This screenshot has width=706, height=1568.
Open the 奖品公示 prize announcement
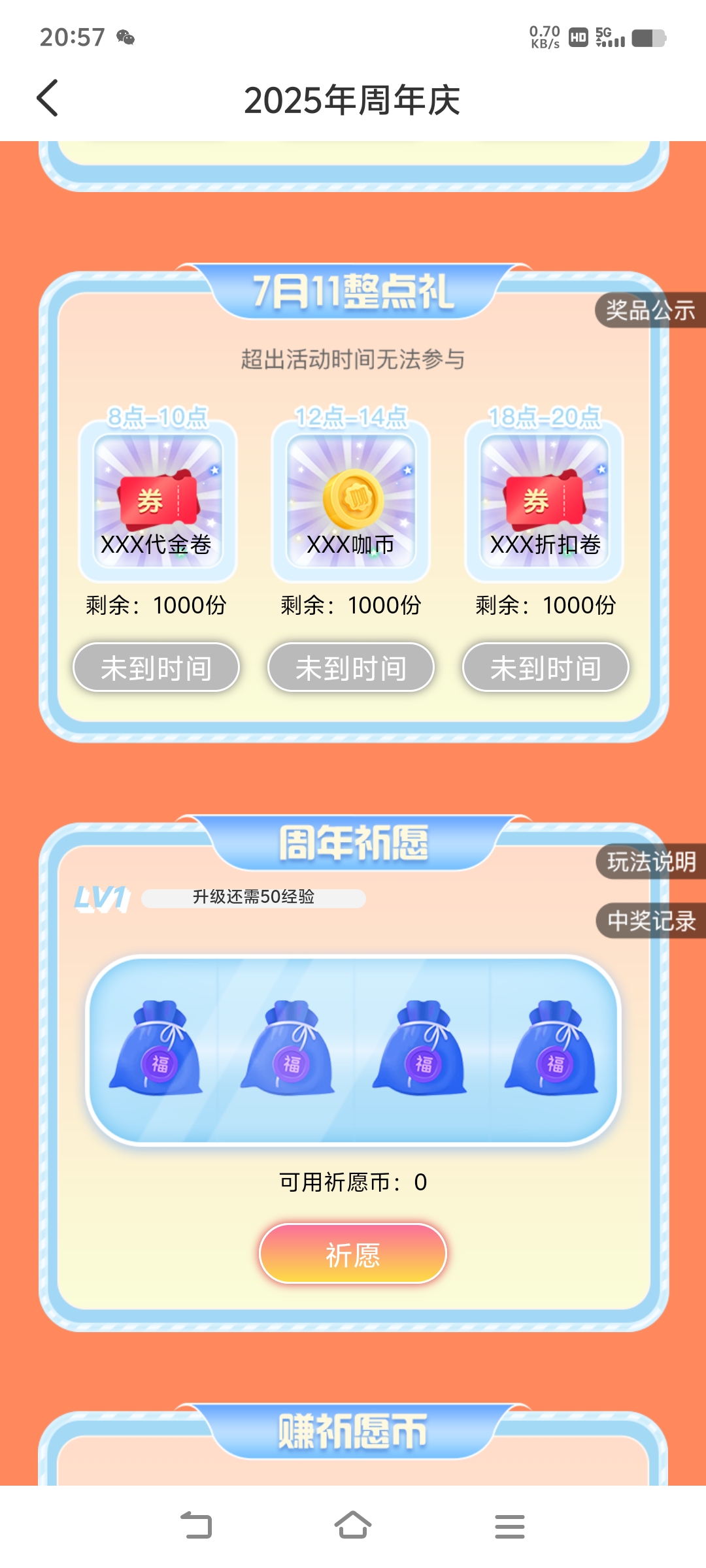pyautogui.click(x=650, y=310)
